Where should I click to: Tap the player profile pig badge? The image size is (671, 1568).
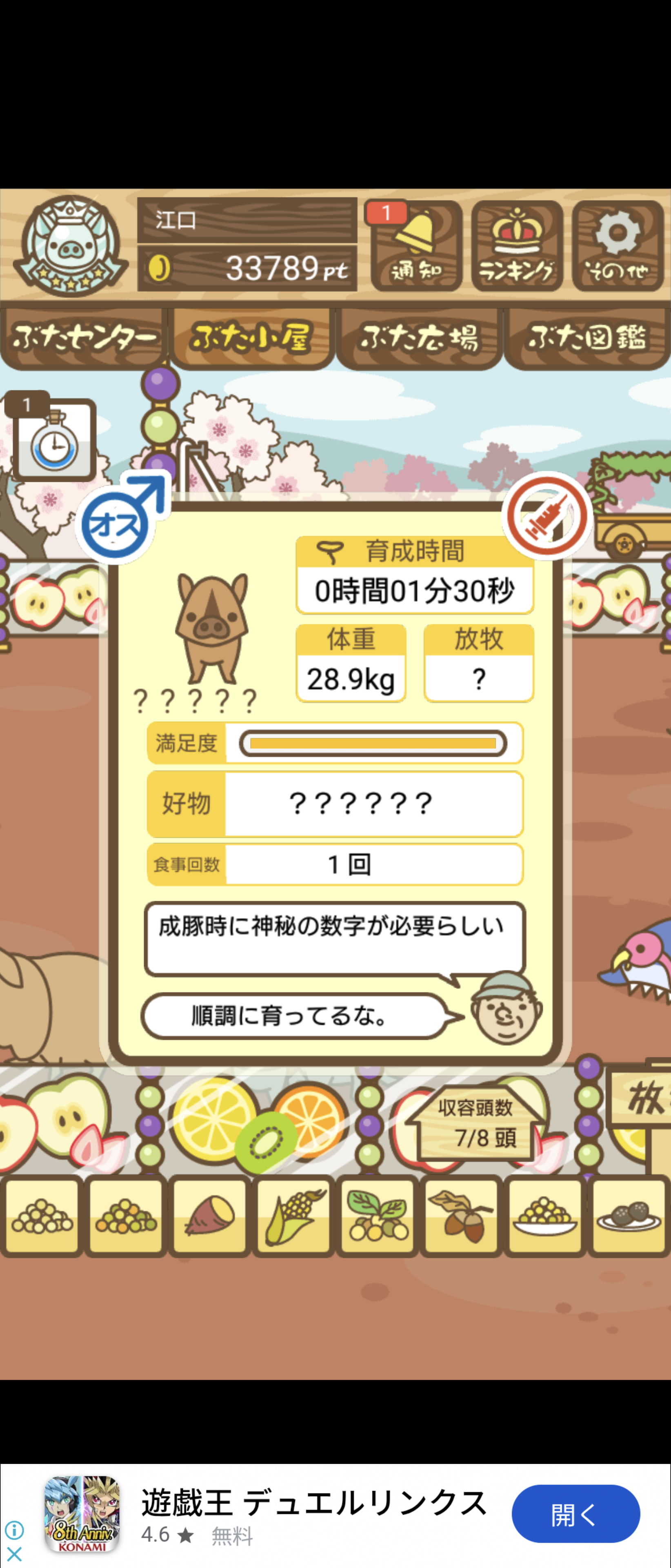click(x=71, y=247)
